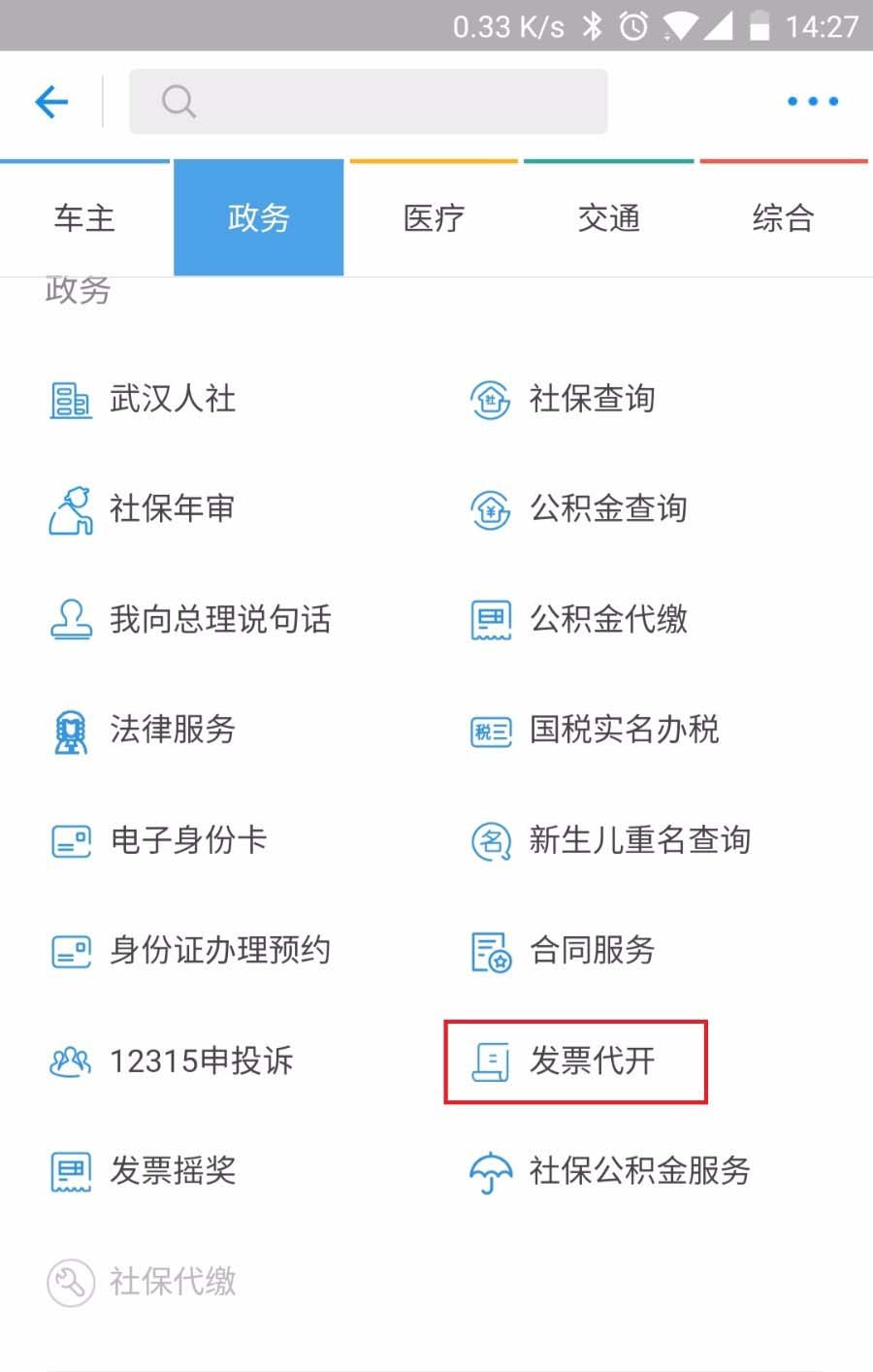Select 新生儿重名查询
Image resolution: width=873 pixels, height=1372 pixels.
tap(611, 840)
